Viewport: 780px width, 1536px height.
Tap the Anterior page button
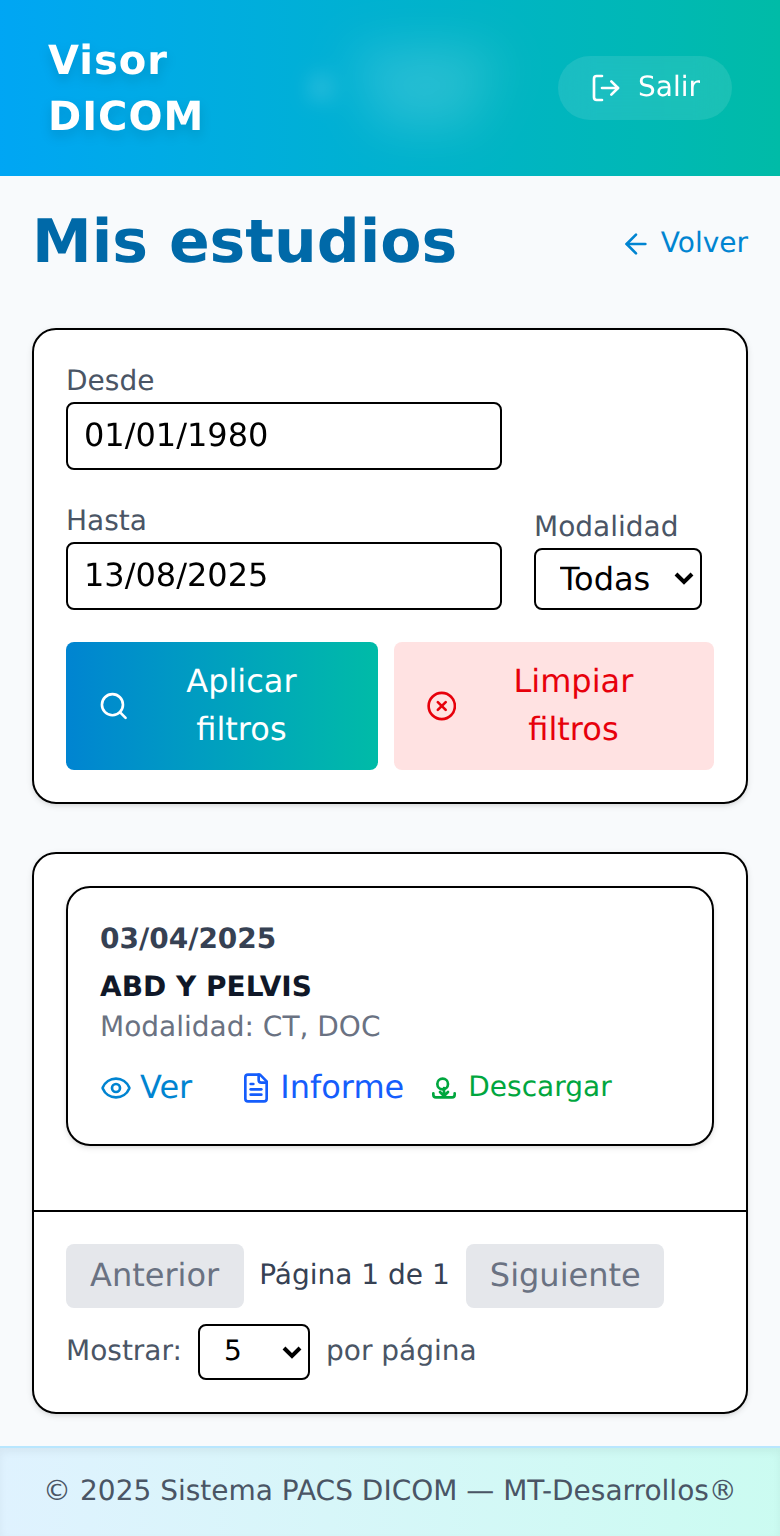[x=155, y=1276]
